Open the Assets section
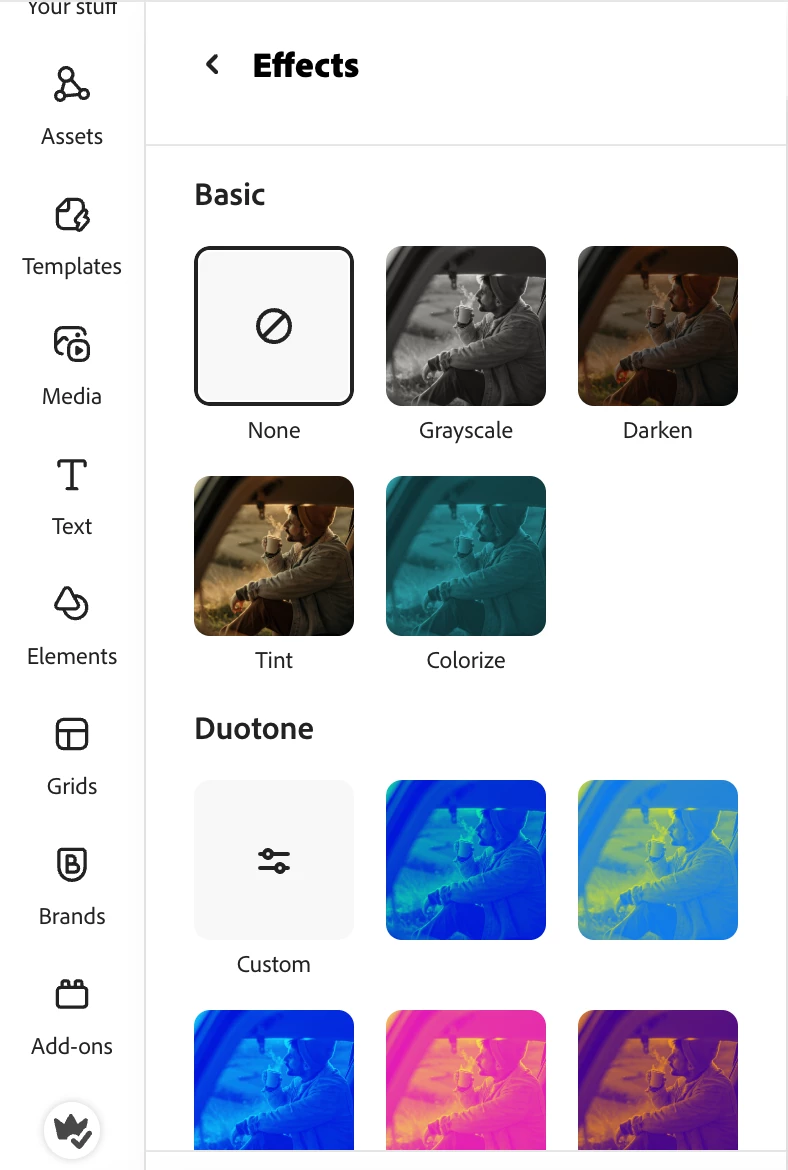 (x=72, y=105)
